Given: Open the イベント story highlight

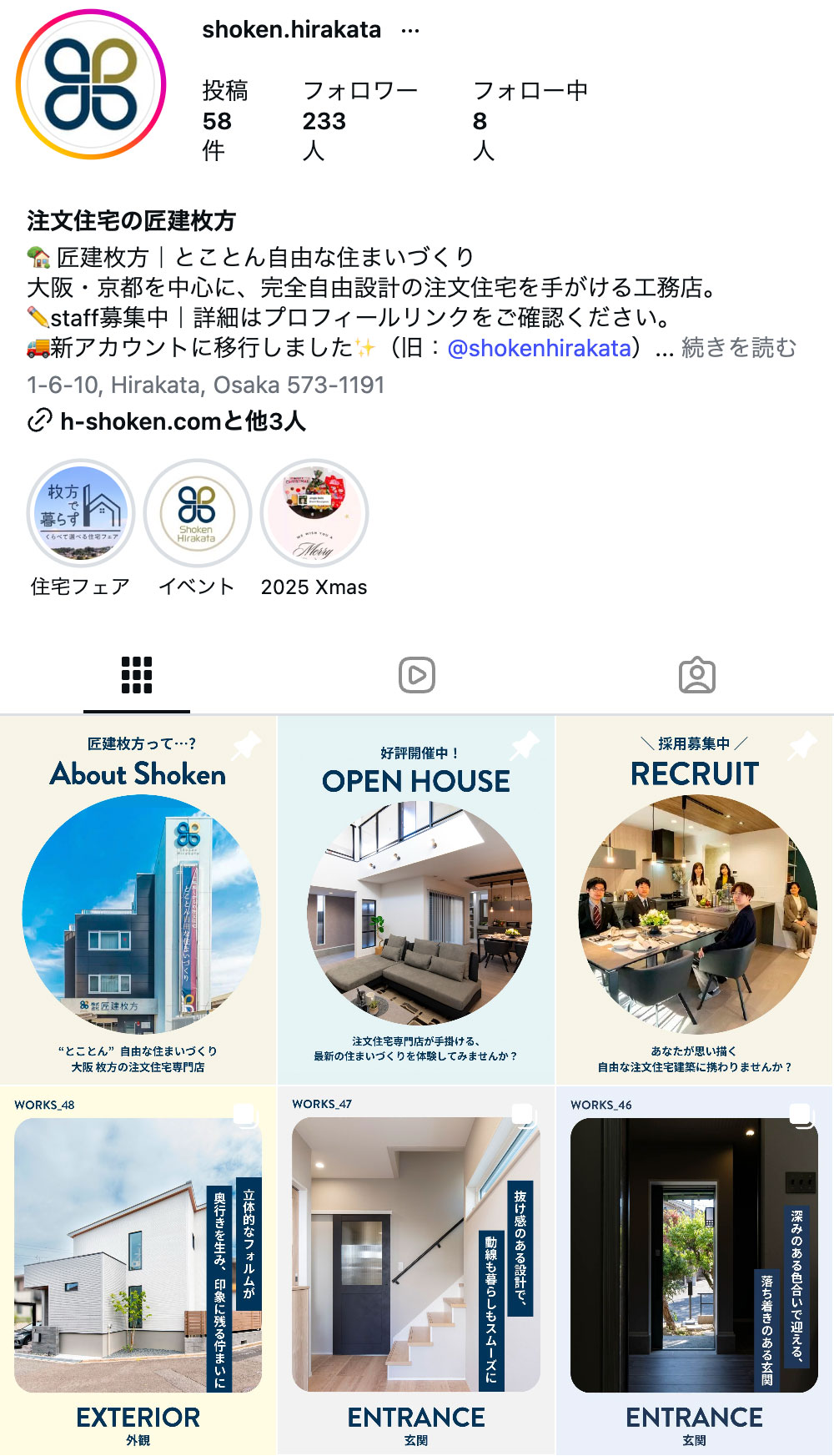Looking at the screenshot, I should (x=198, y=513).
